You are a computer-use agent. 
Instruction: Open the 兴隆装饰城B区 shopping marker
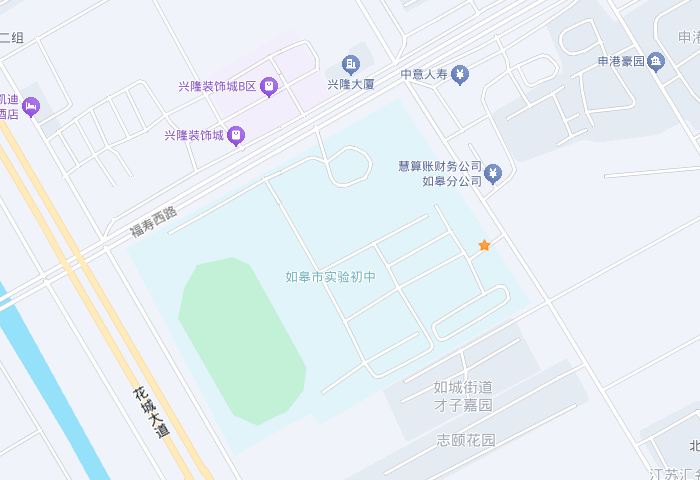click(x=268, y=87)
